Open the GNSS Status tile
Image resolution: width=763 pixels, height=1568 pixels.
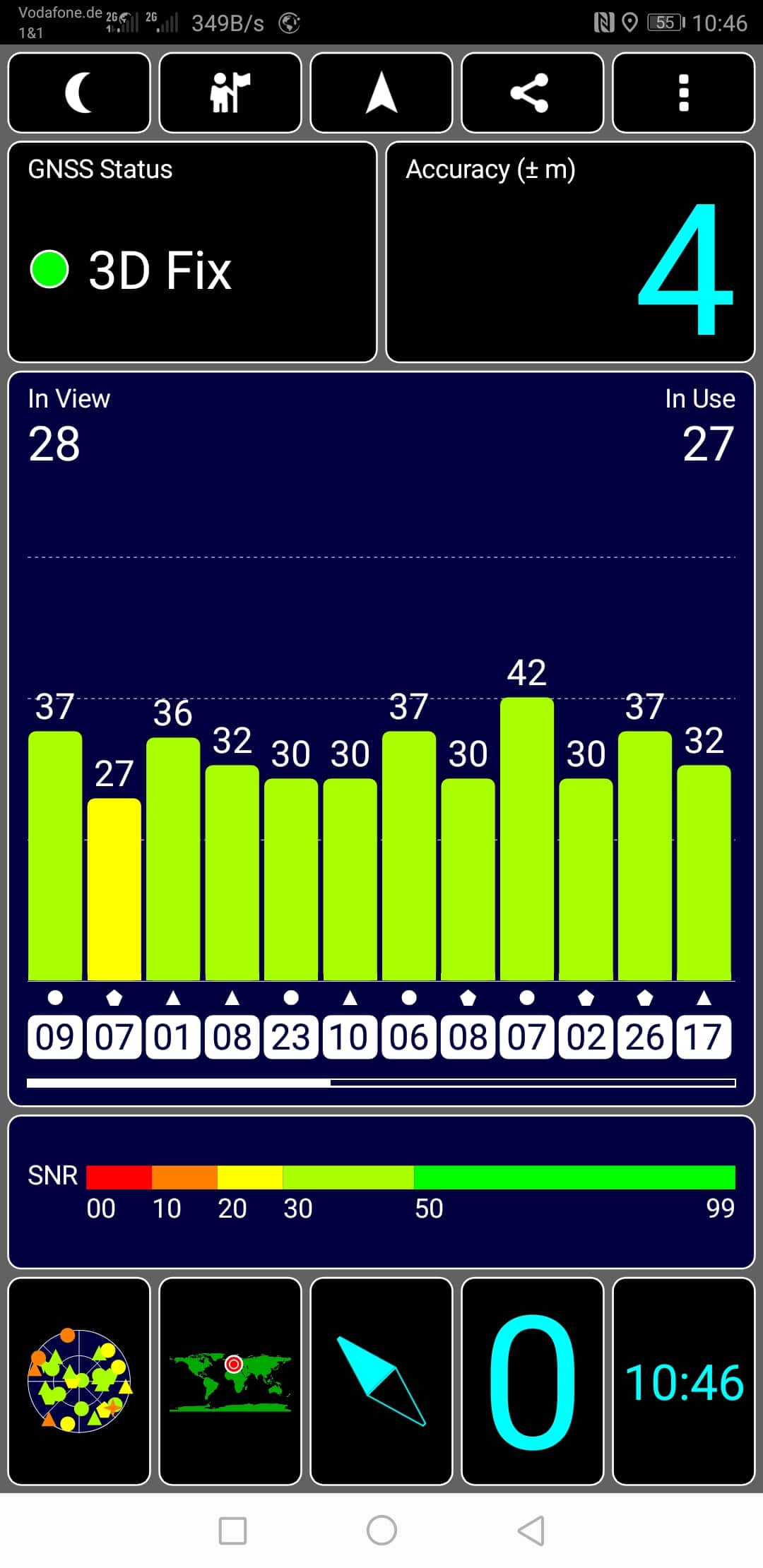[x=192, y=252]
